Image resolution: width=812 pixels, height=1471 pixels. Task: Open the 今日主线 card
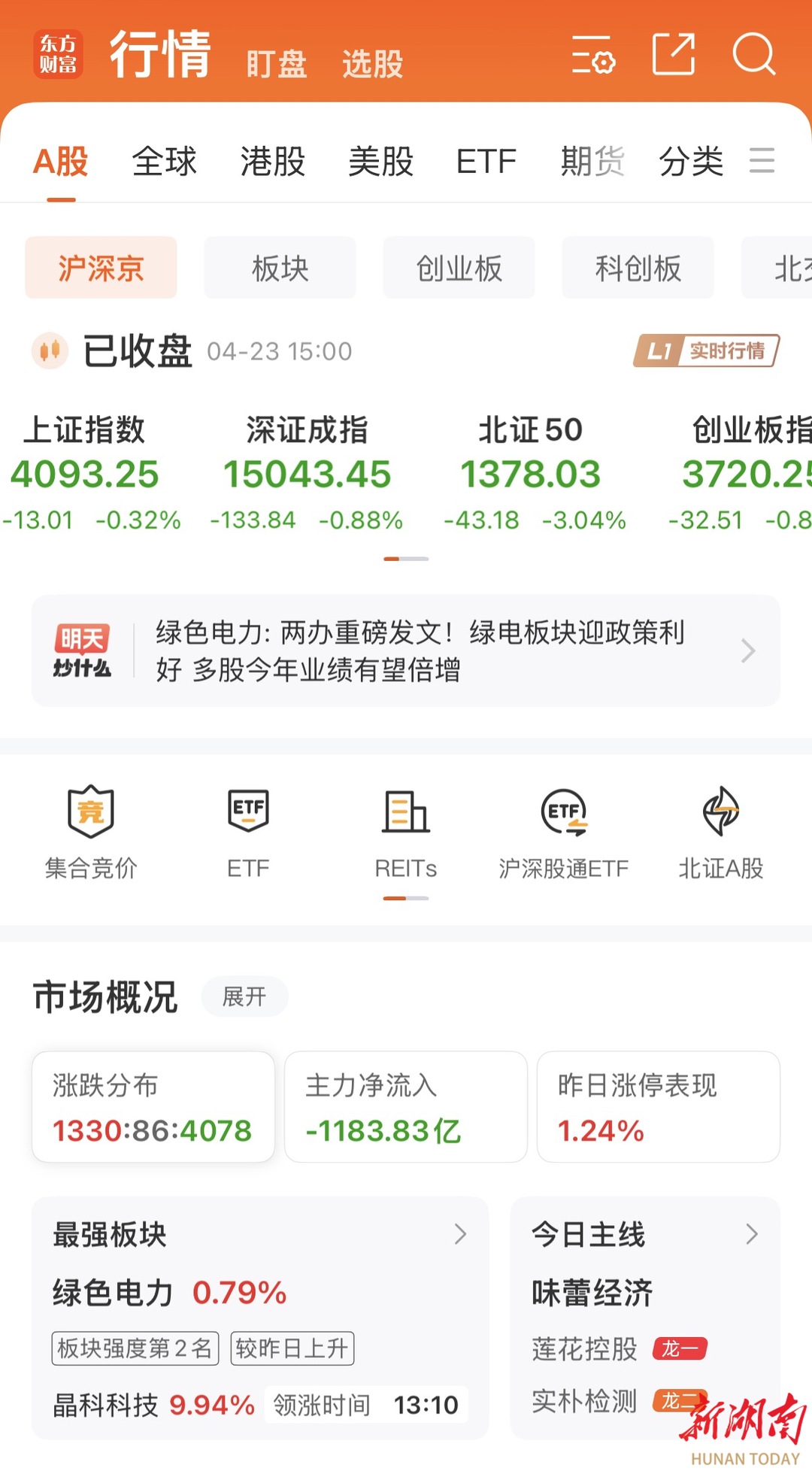645,1235
